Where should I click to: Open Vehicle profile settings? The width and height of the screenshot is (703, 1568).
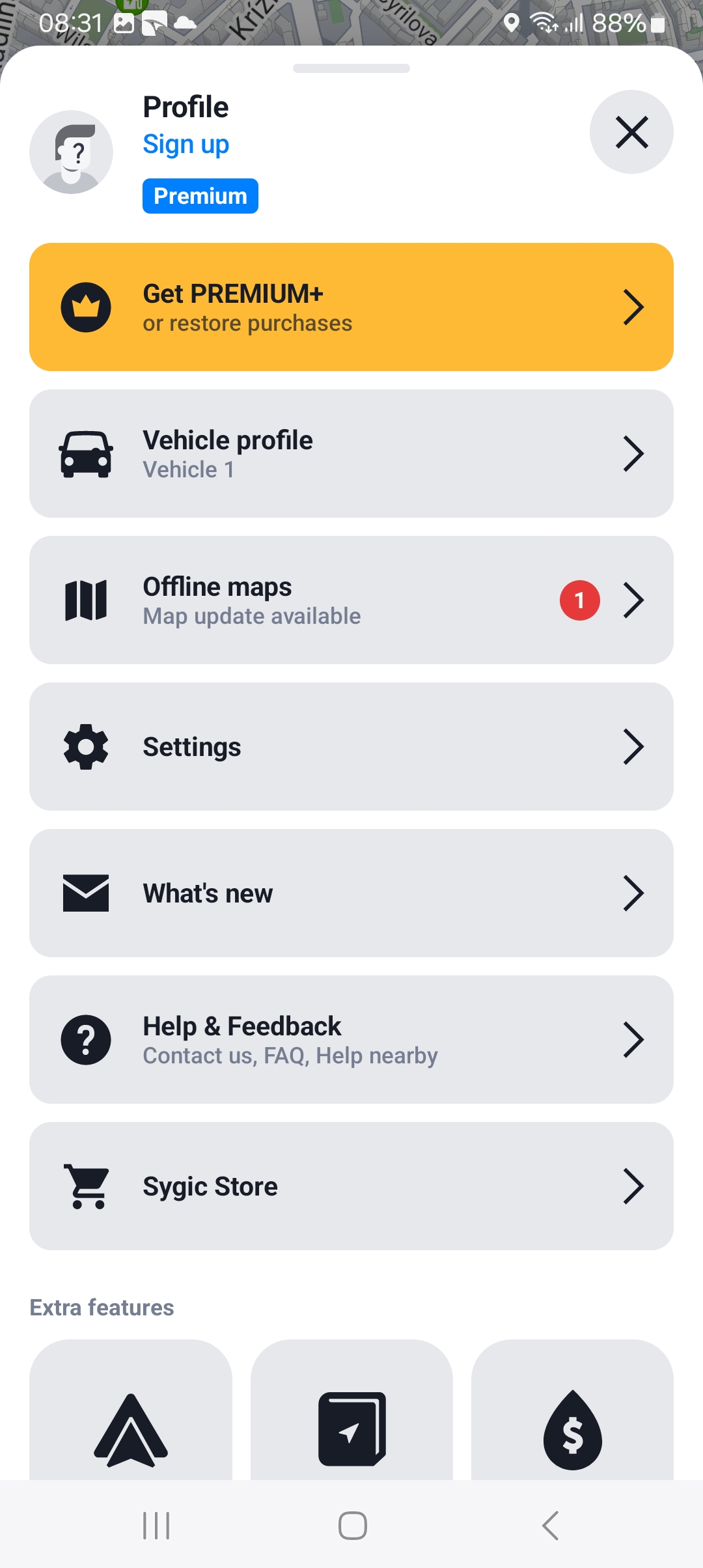pyautogui.click(x=351, y=453)
